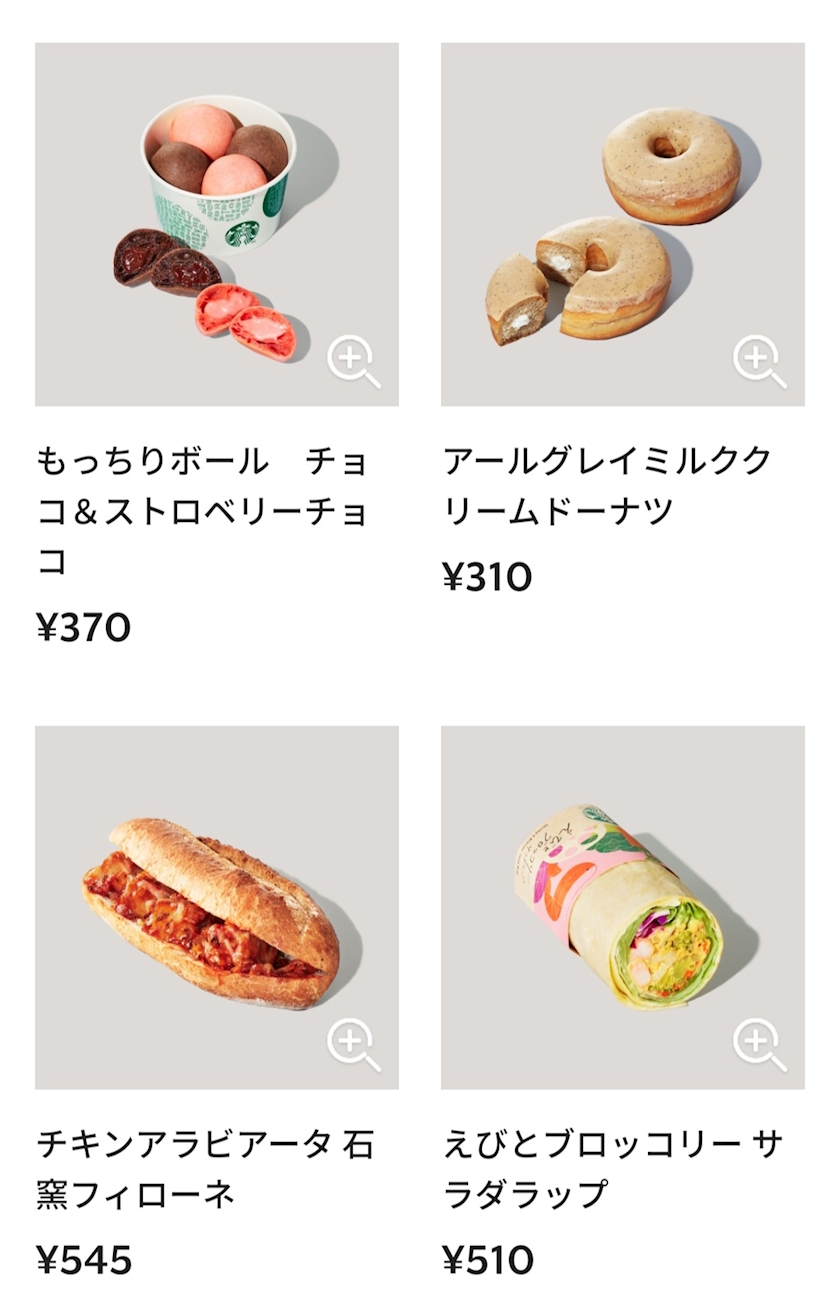Image resolution: width=840 pixels, height=1307 pixels.
Task: Zoom the チキンアラビアータ 石窯フィローネ photo
Action: [x=354, y=1045]
